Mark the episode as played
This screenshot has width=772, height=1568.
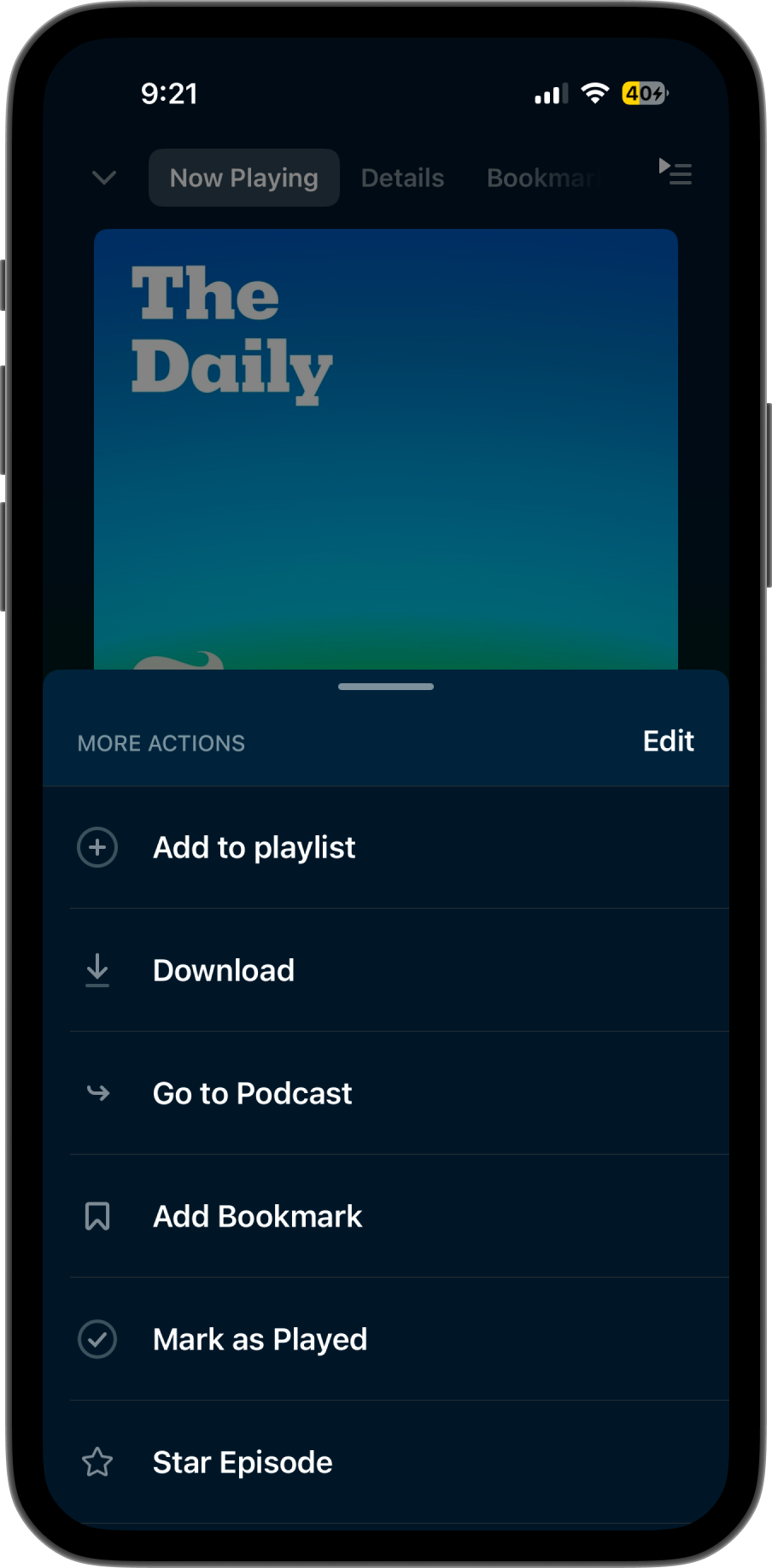point(260,1340)
